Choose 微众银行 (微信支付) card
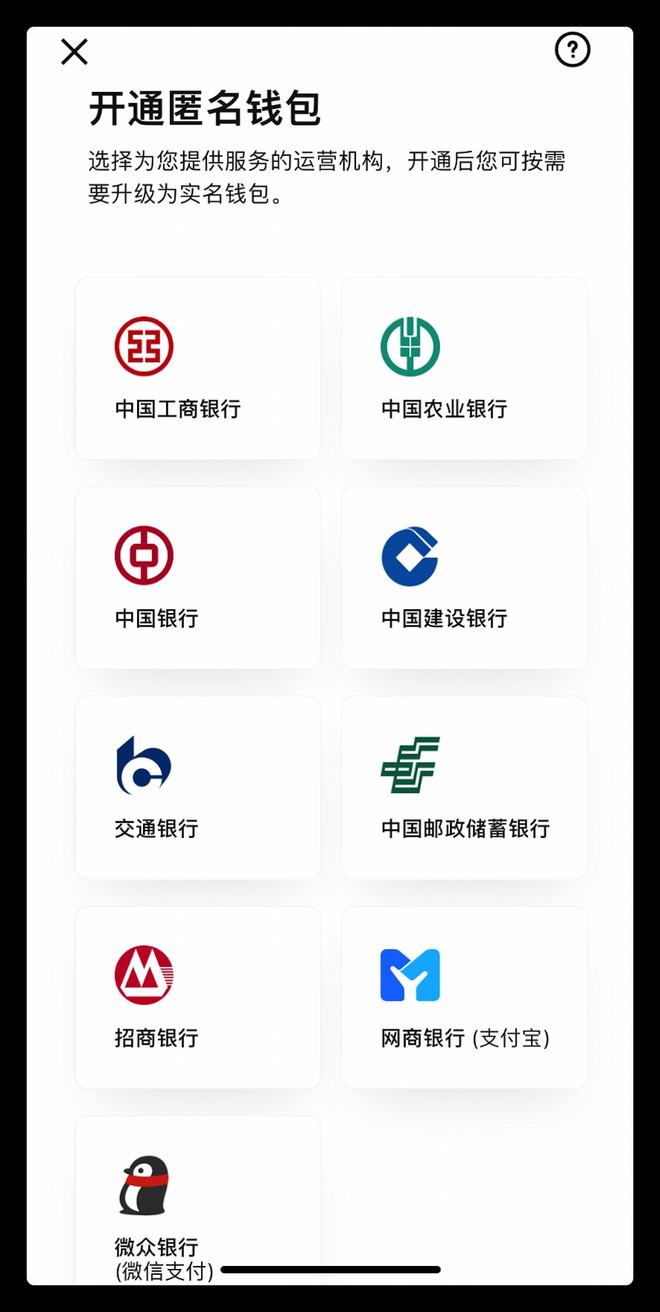 click(x=198, y=1200)
